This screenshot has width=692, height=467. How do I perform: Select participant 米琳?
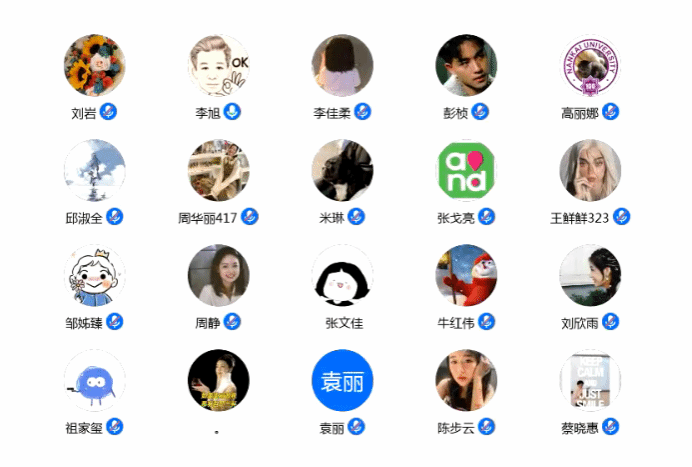click(x=342, y=170)
